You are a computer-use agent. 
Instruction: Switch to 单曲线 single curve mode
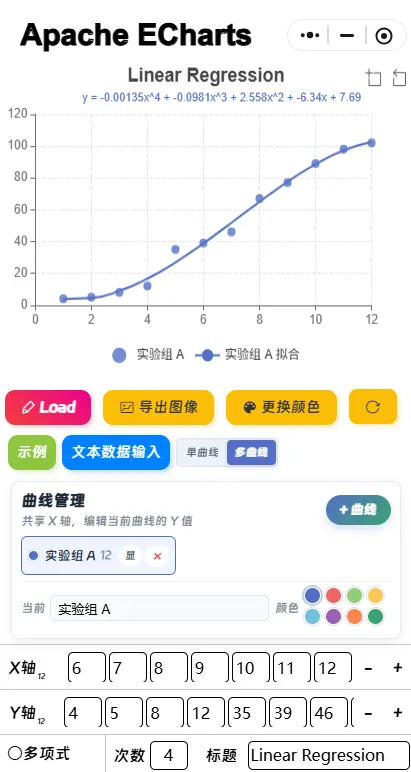[x=202, y=453]
